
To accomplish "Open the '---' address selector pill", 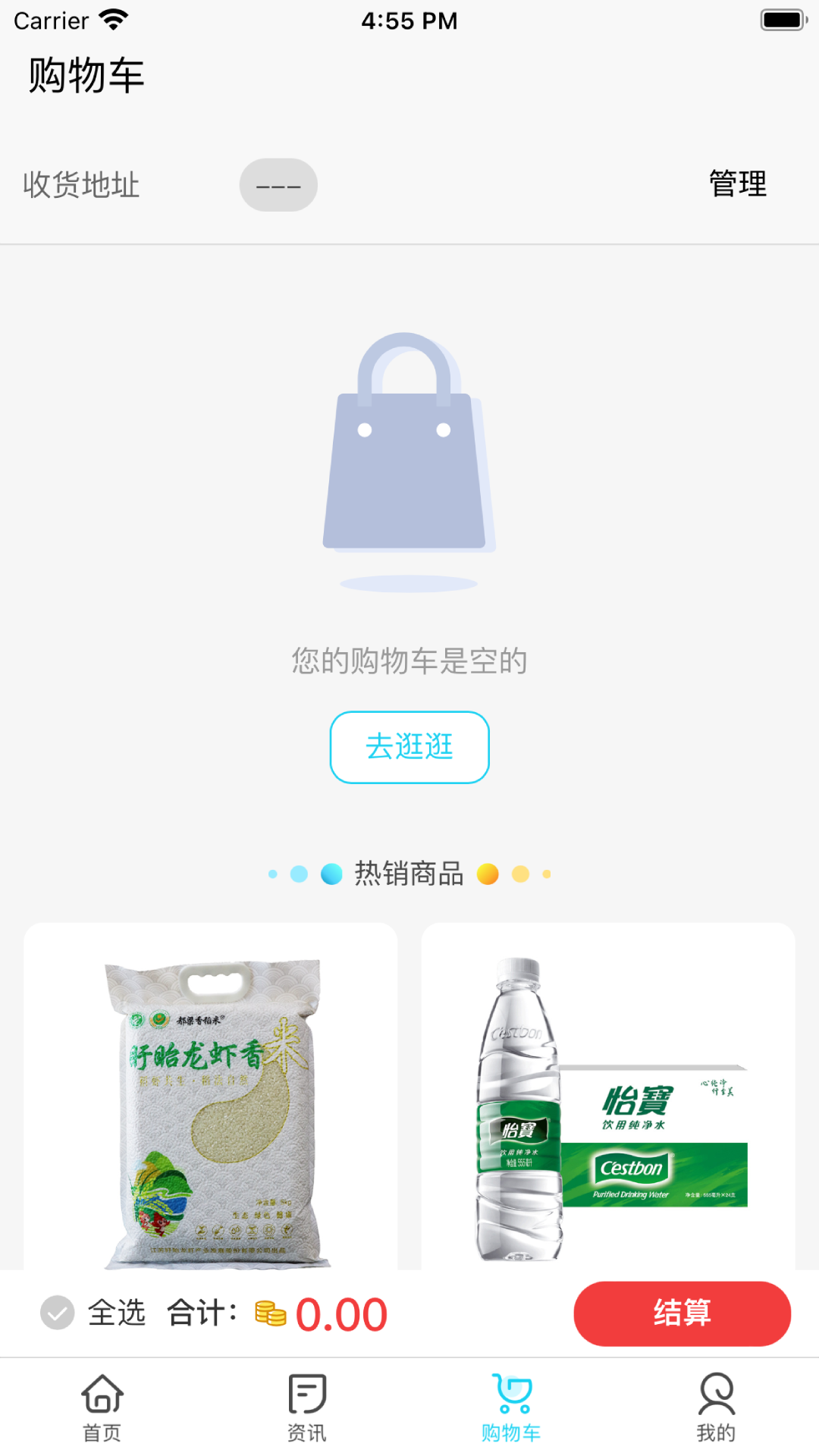I will tap(278, 184).
